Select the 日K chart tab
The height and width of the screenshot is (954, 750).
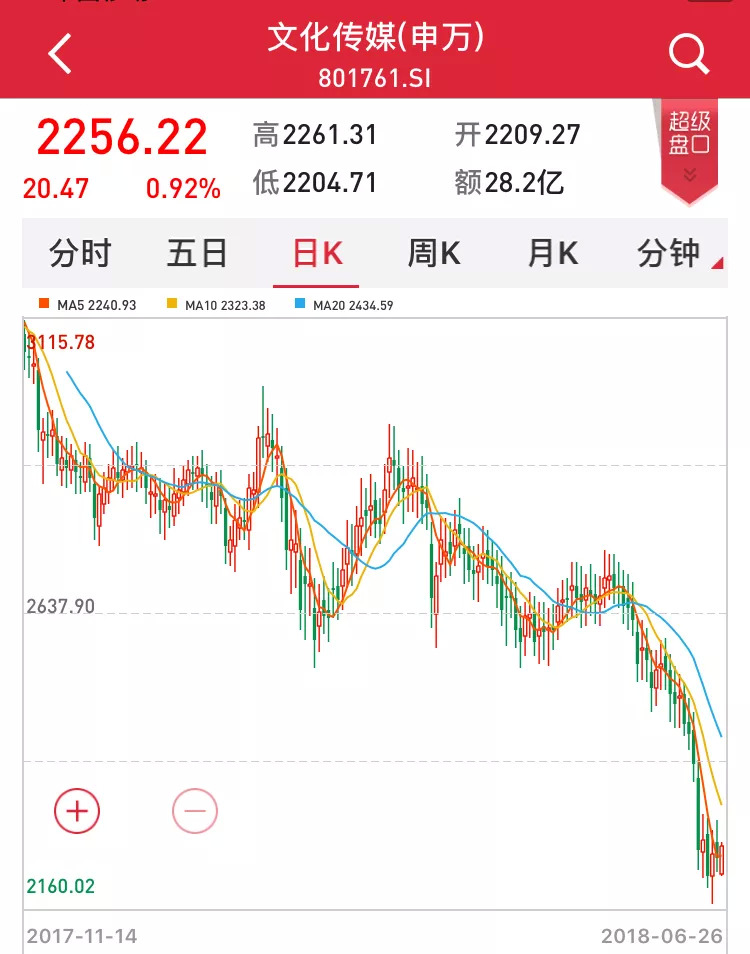[317, 254]
